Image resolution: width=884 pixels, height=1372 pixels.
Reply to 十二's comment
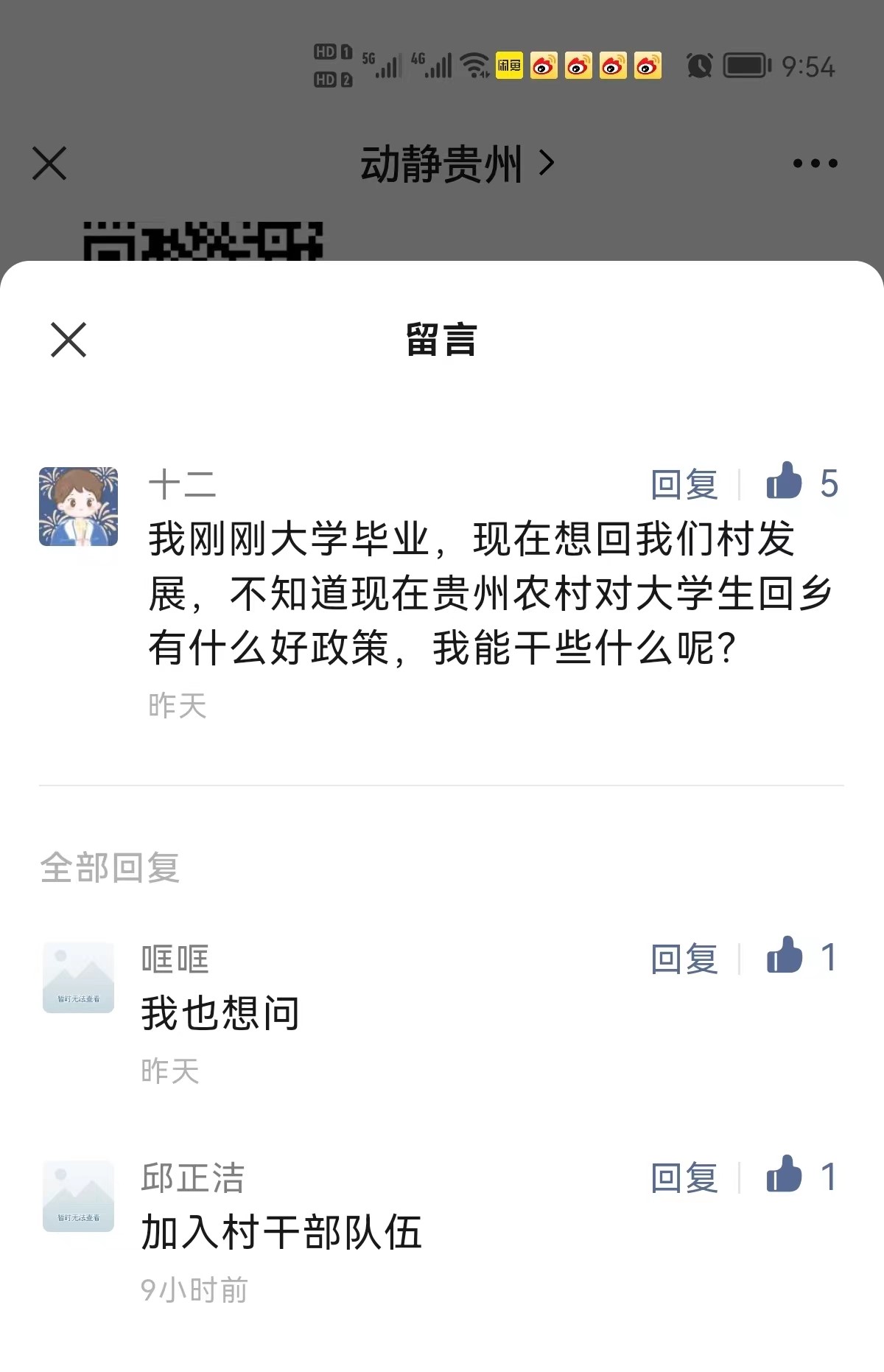coord(684,484)
